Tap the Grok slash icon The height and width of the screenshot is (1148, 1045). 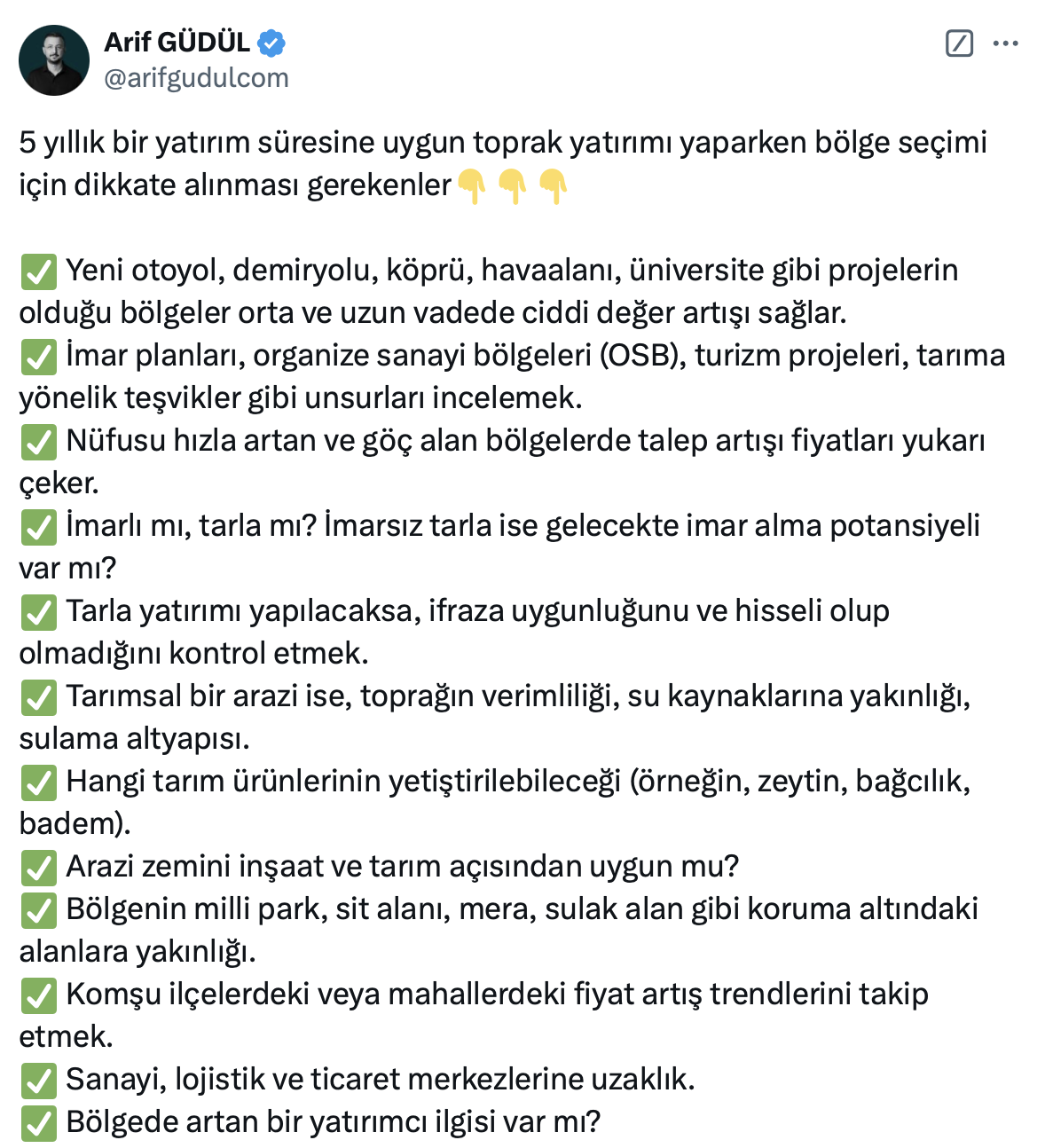click(x=959, y=43)
